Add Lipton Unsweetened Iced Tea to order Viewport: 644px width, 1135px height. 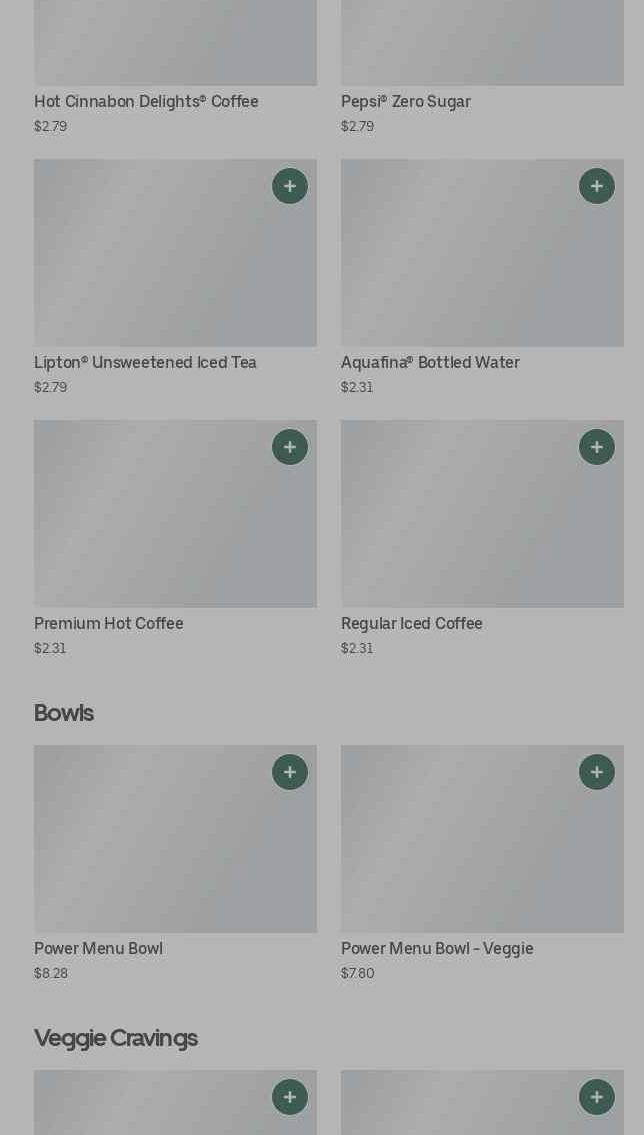click(x=290, y=186)
